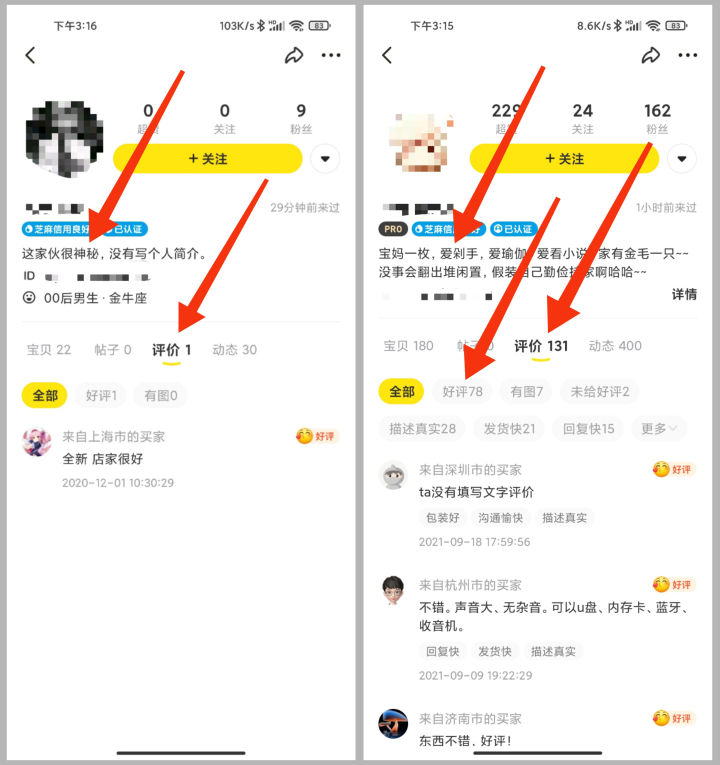Tap the yellow +关注 follow button, left profile
Viewport: 720px width, 765px height.
click(x=206, y=158)
